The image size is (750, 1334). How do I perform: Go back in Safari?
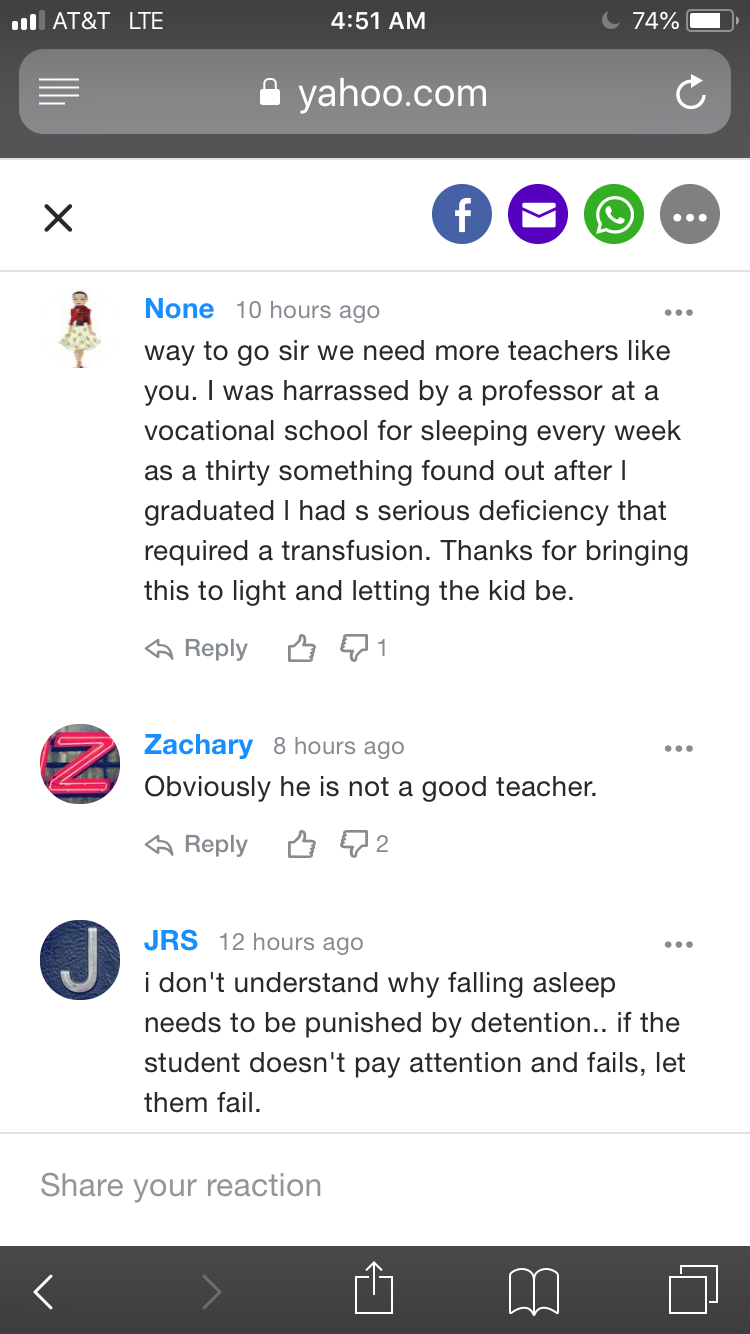43,1292
